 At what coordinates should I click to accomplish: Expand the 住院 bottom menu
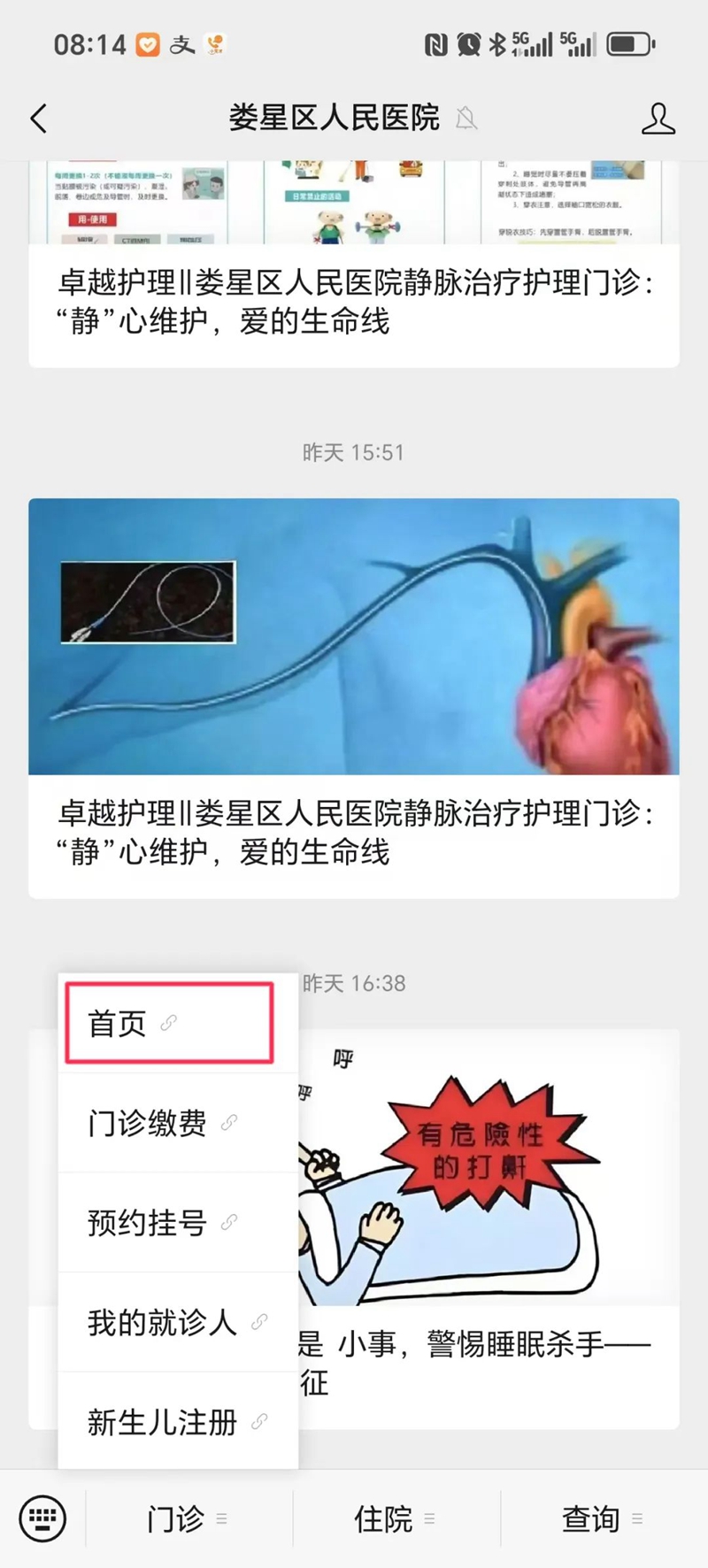tap(395, 1519)
